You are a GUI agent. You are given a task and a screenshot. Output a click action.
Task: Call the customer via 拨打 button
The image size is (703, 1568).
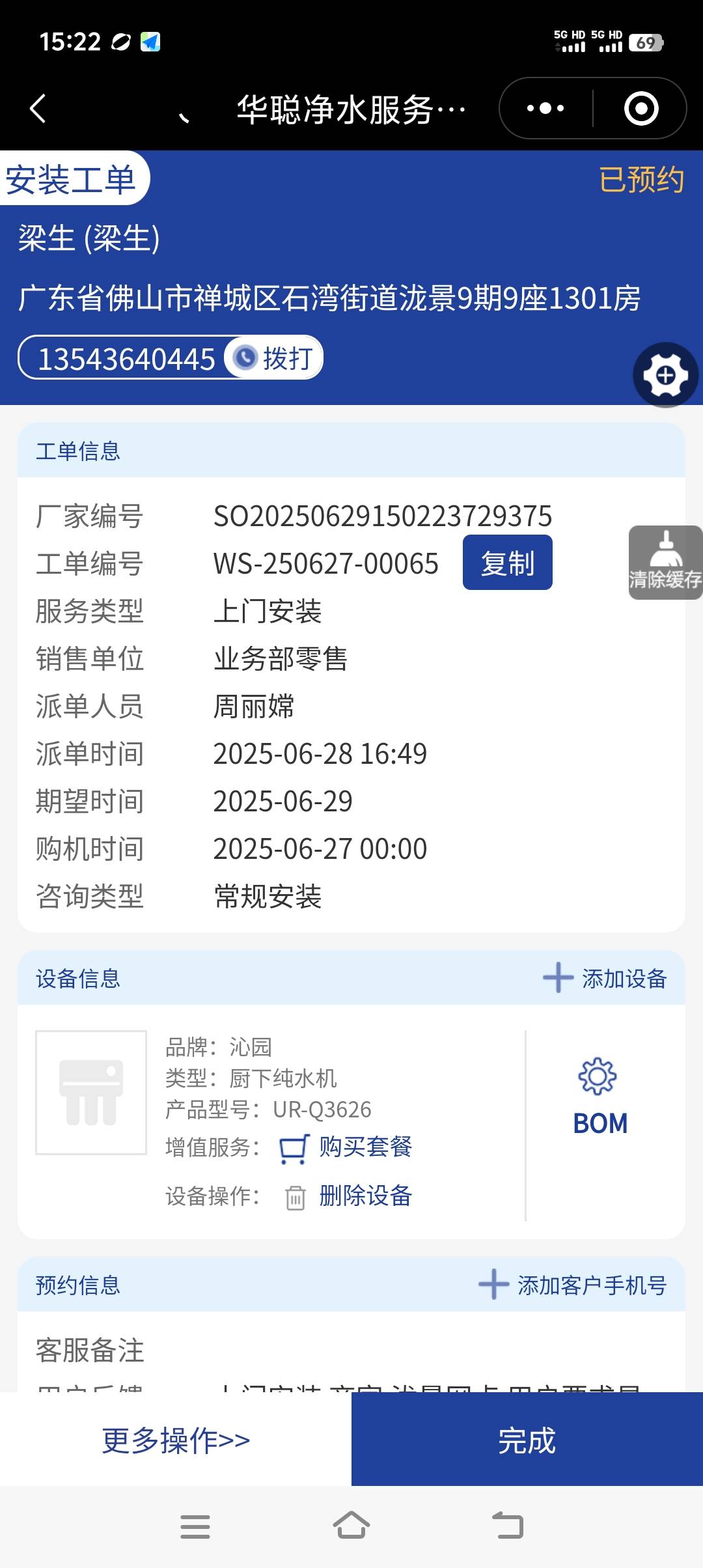(x=275, y=358)
